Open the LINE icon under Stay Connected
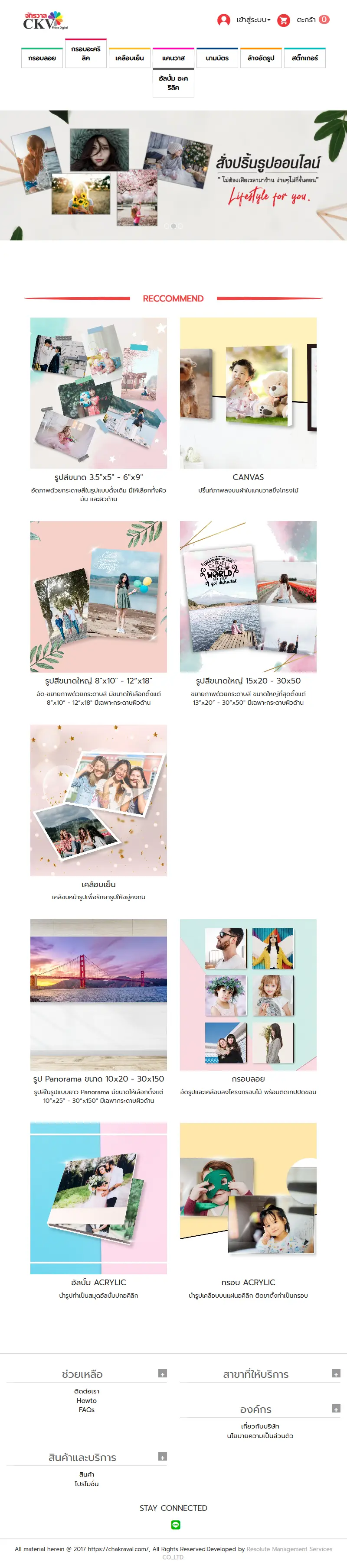The width and height of the screenshot is (347, 1568). 176,1525
